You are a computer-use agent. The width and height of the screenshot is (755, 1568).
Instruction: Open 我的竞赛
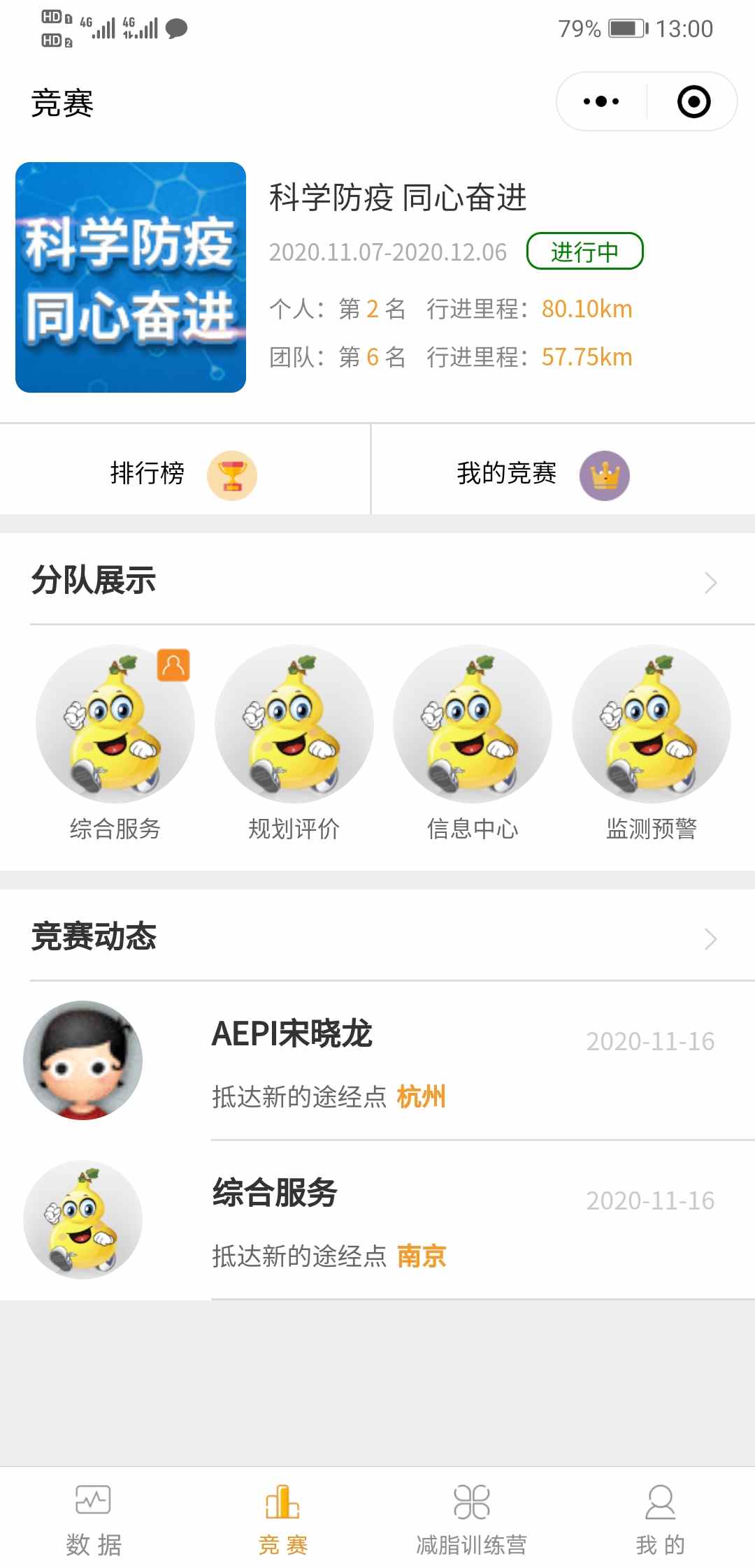tap(542, 474)
